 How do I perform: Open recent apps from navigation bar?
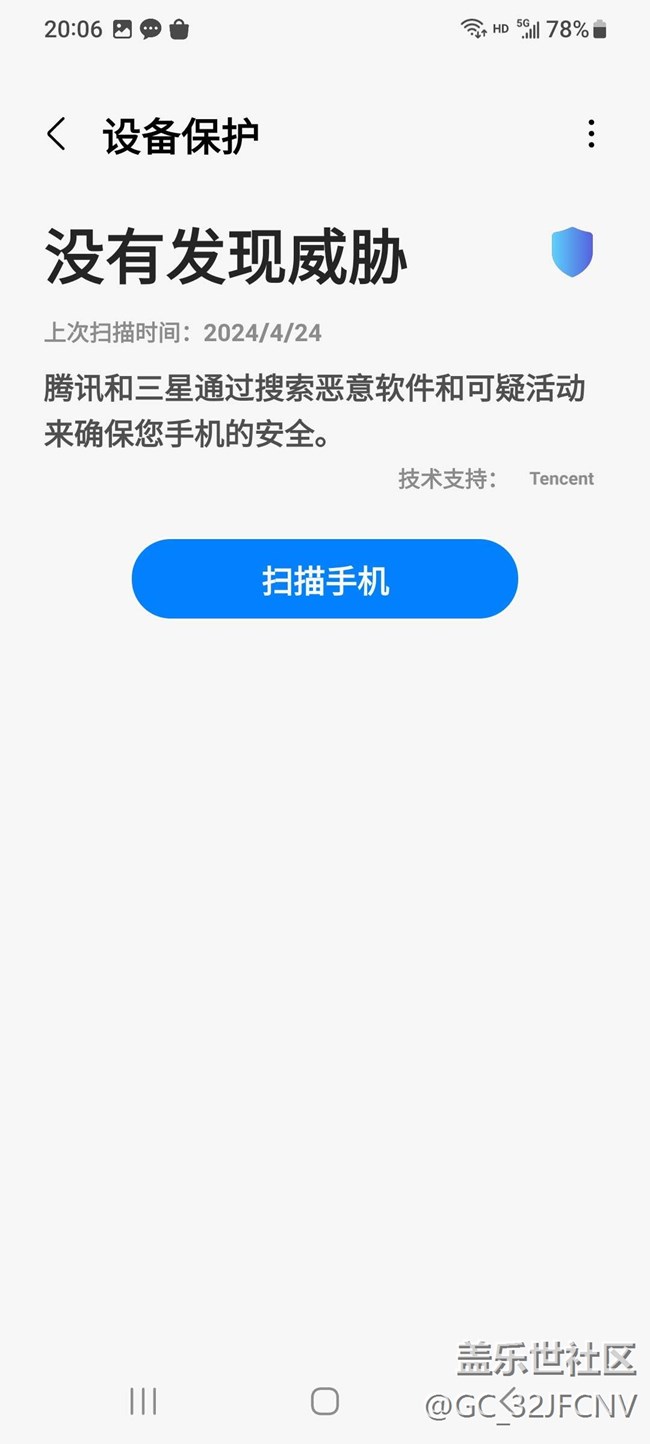[x=143, y=1401]
